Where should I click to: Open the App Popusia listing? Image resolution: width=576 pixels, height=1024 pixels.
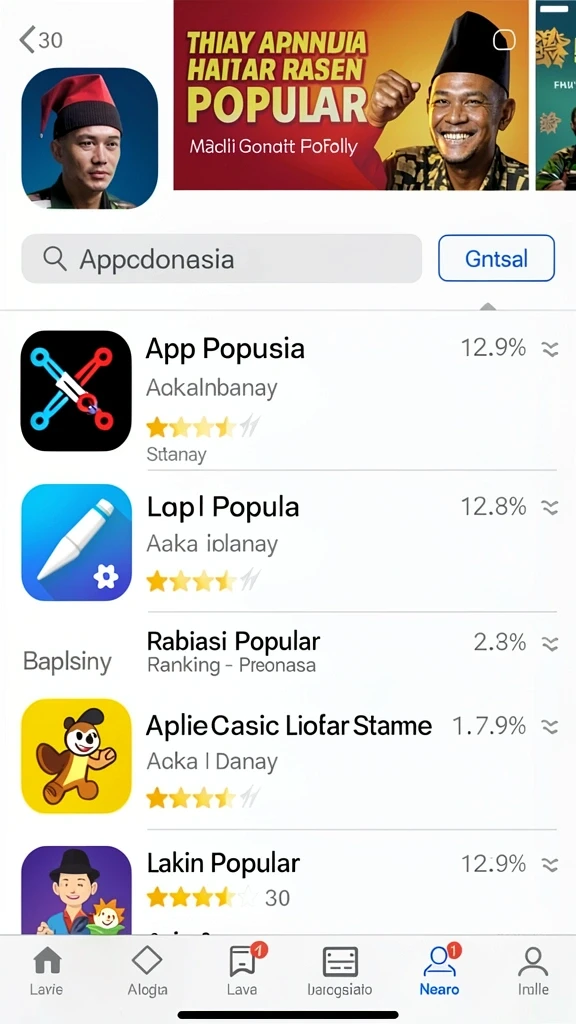coord(288,392)
